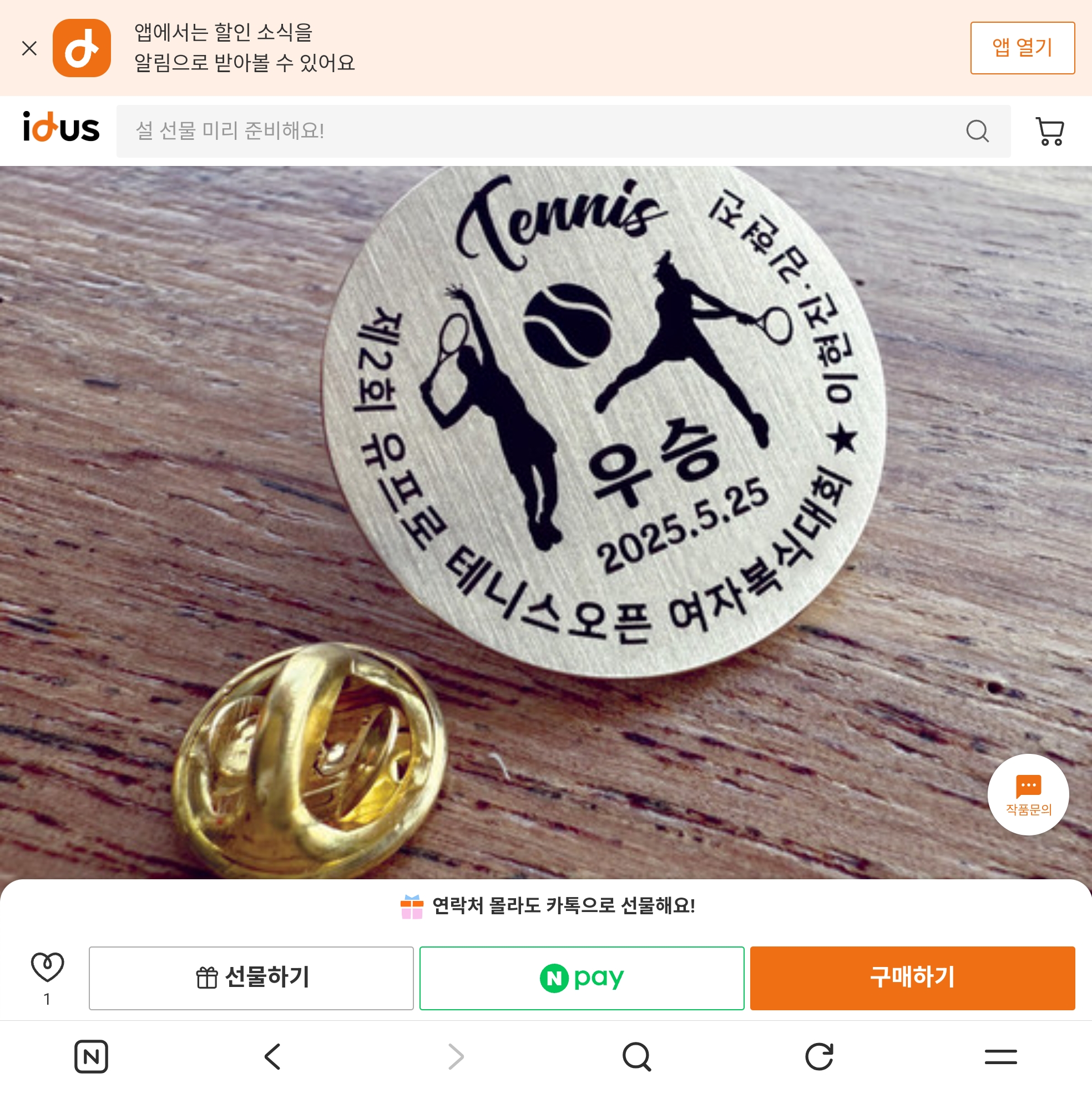Tap the orange idus app icon in banner
The width and height of the screenshot is (1092, 1093).
pos(83,48)
